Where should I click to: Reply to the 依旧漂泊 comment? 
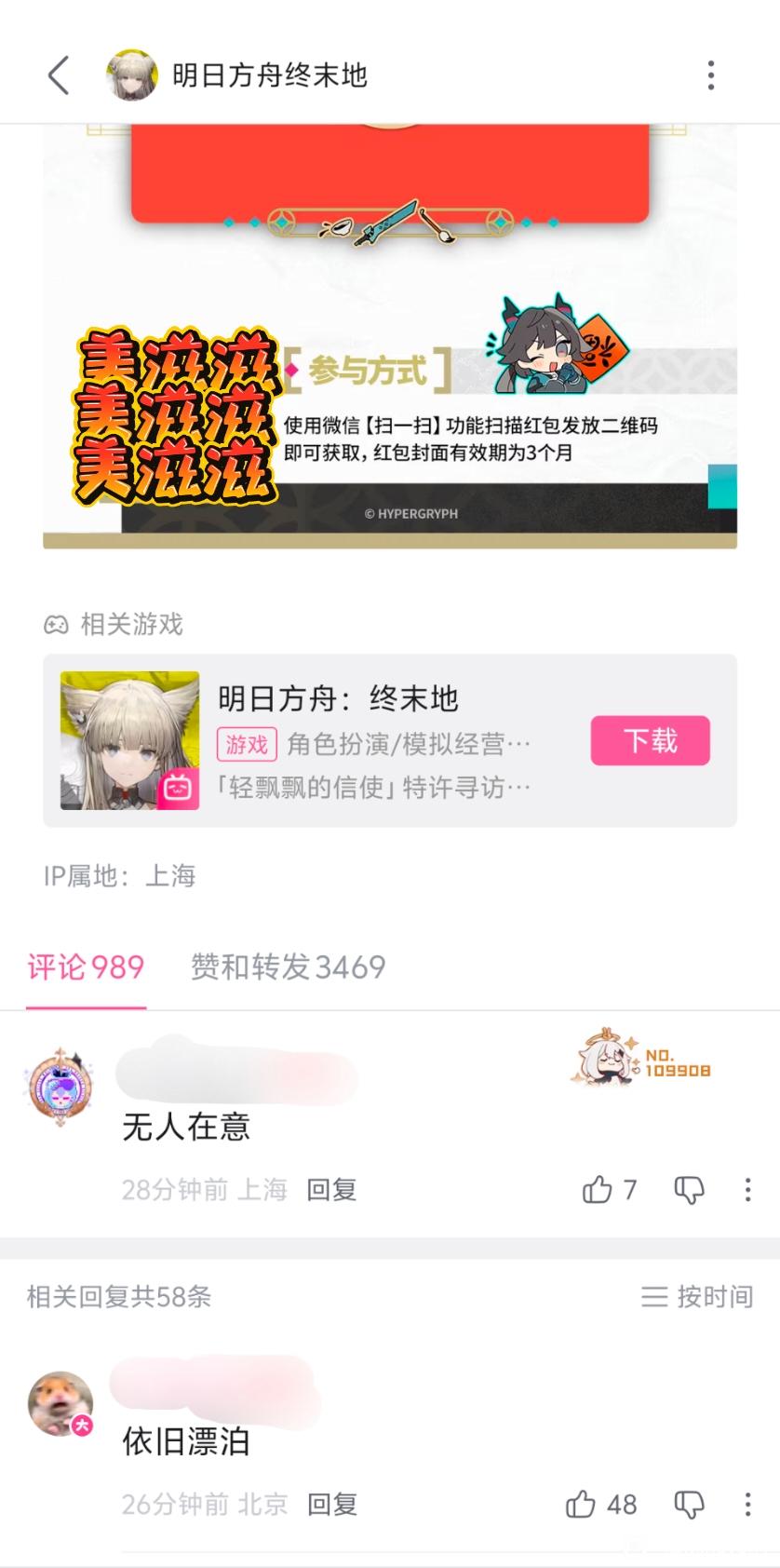pos(332,1505)
